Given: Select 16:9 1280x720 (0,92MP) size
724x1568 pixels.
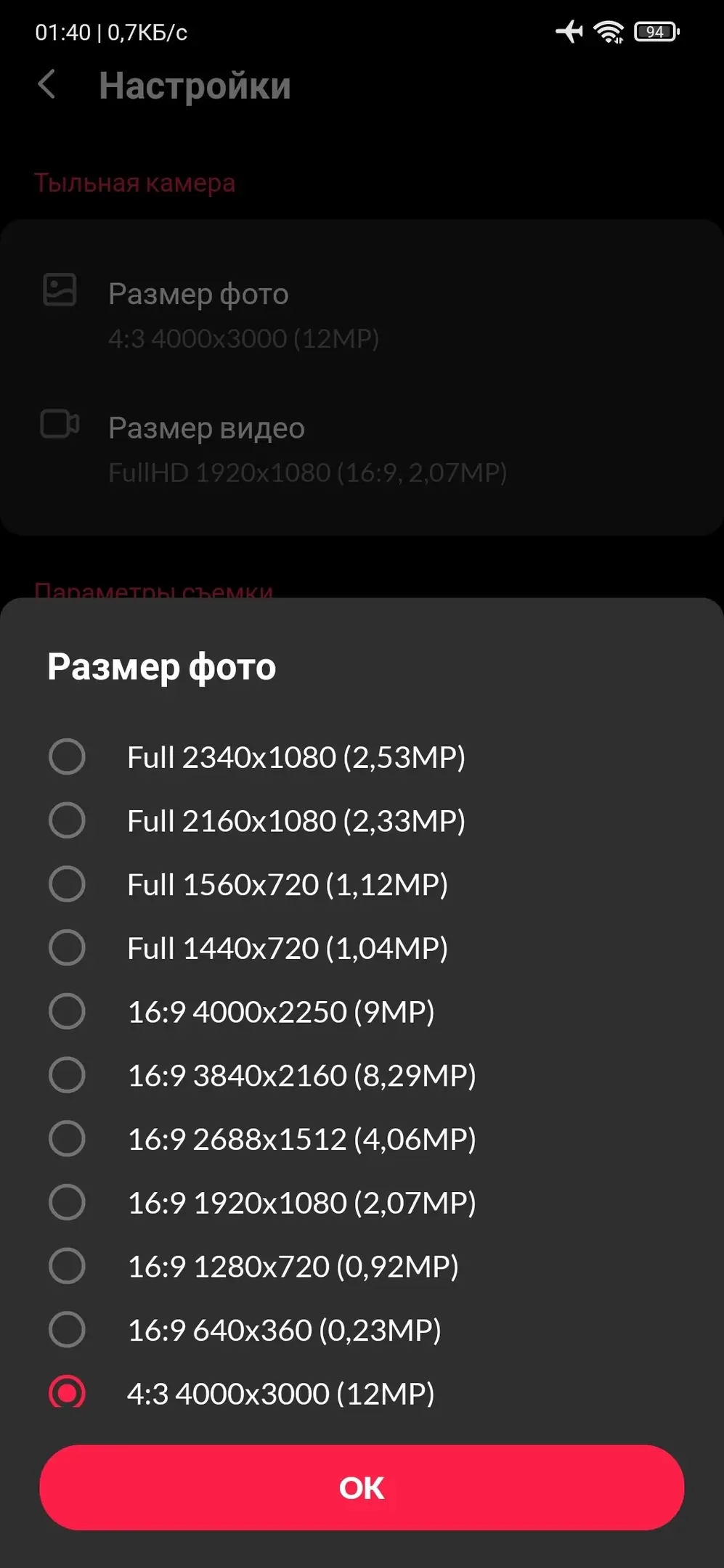Looking at the screenshot, I should tap(67, 1266).
